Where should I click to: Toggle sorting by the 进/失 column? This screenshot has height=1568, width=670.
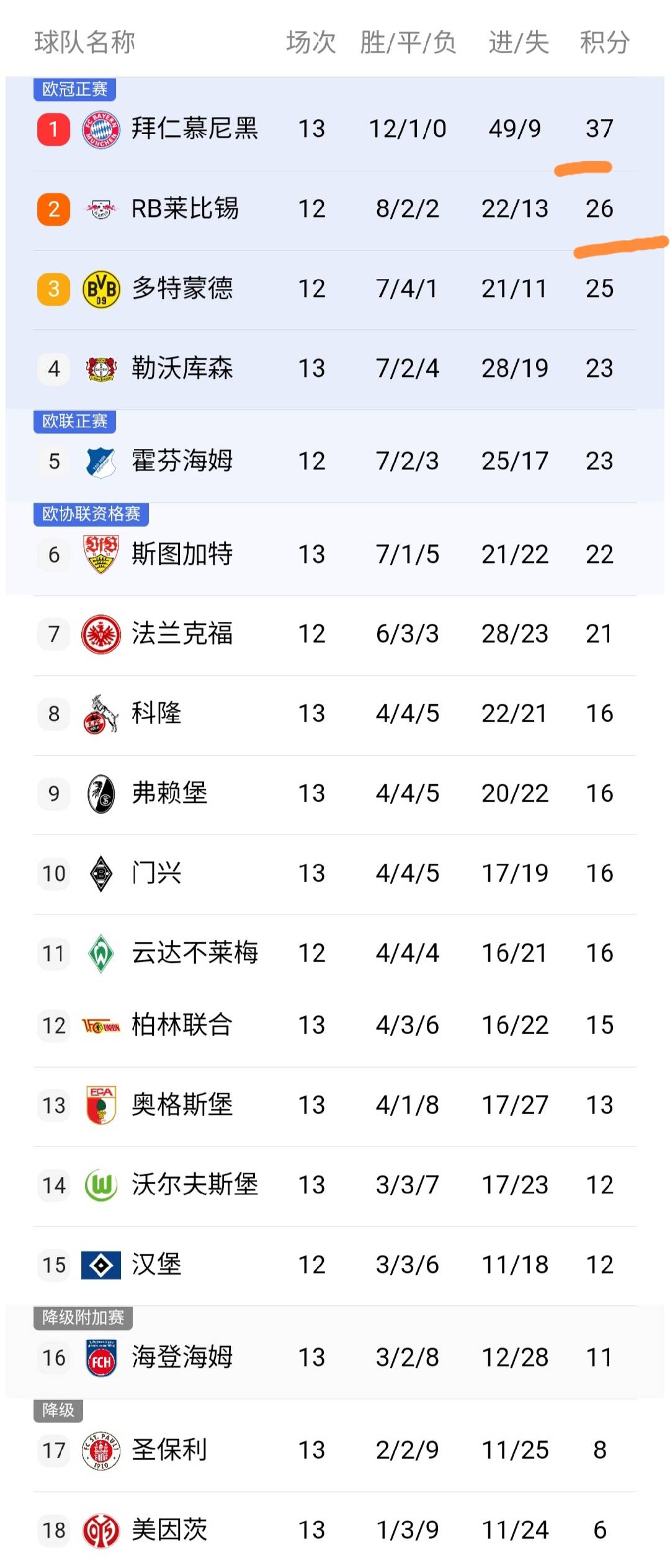click(x=518, y=42)
